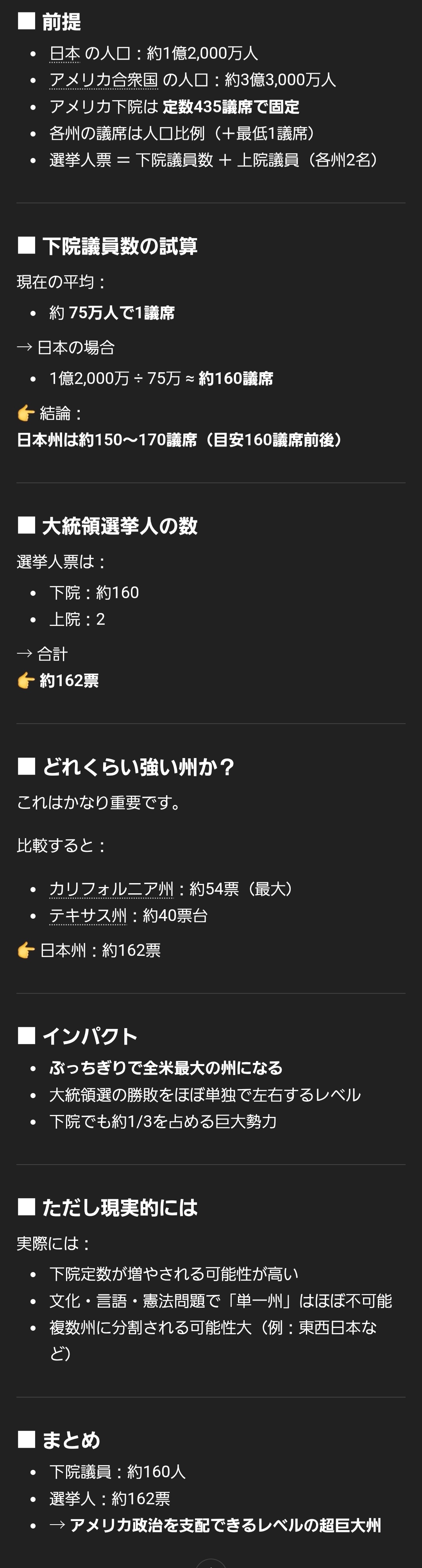Image resolution: width=422 pixels, height=1568 pixels.
Task: Open the アメリカ合衆国 link
Action: [x=104, y=80]
